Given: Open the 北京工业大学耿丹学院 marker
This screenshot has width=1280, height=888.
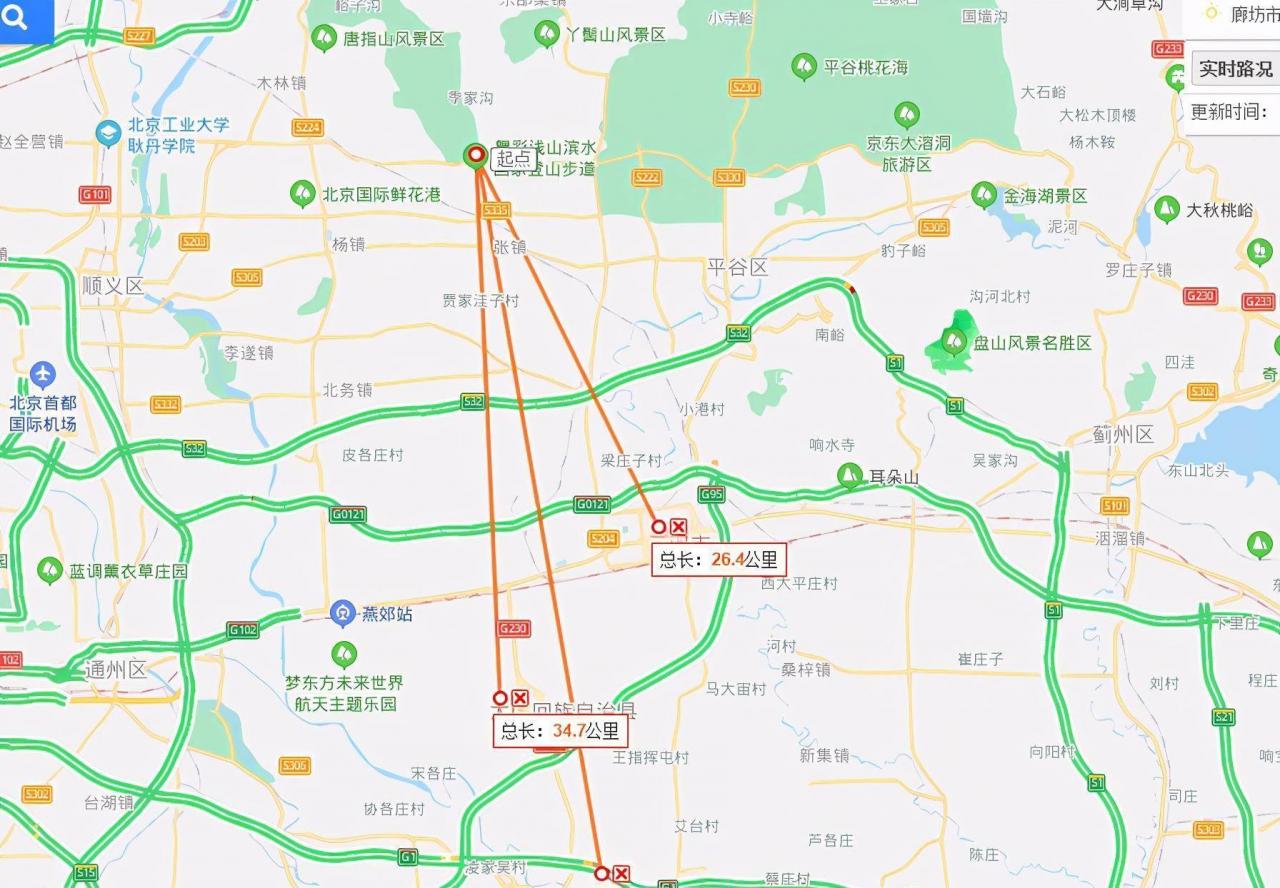Looking at the screenshot, I should tap(108, 133).
